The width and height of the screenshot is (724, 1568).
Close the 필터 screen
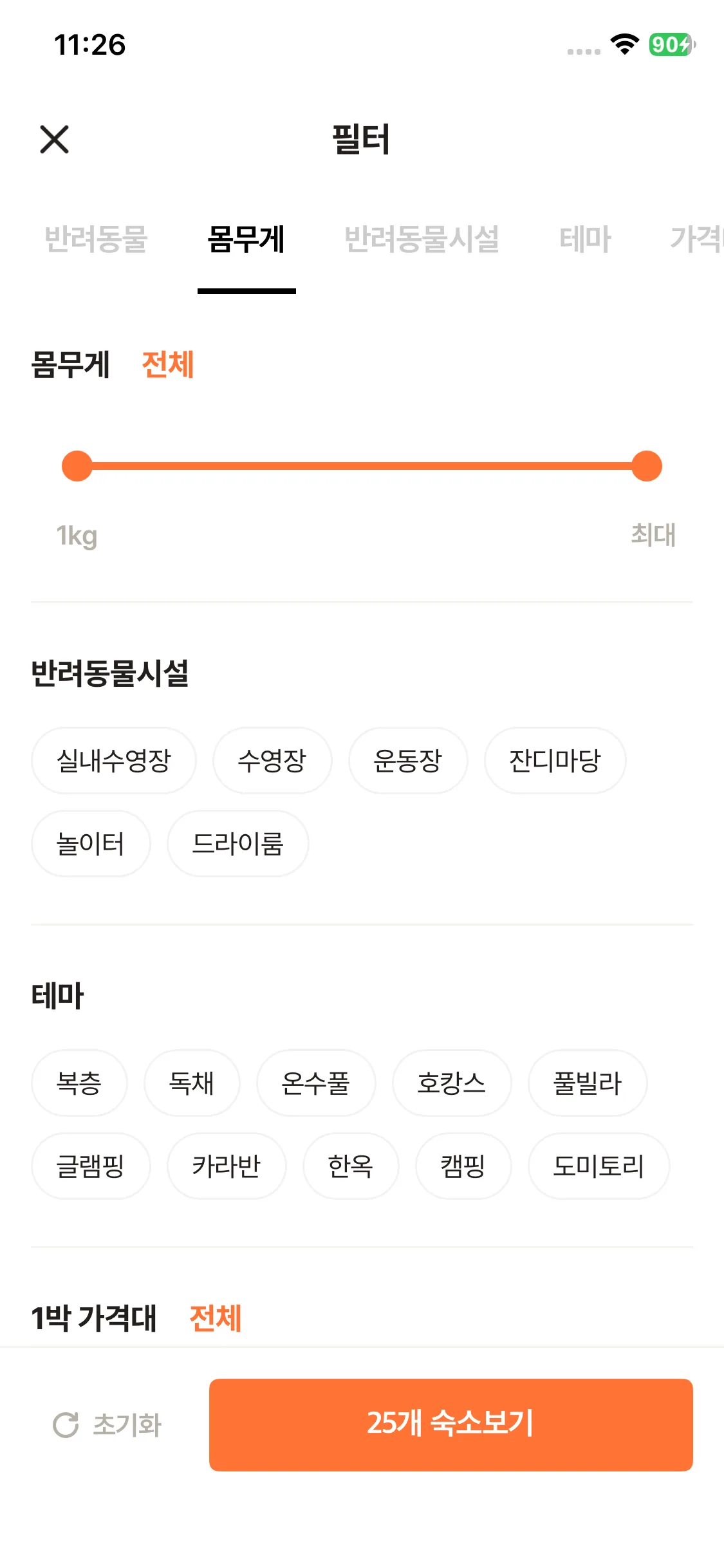(55, 139)
